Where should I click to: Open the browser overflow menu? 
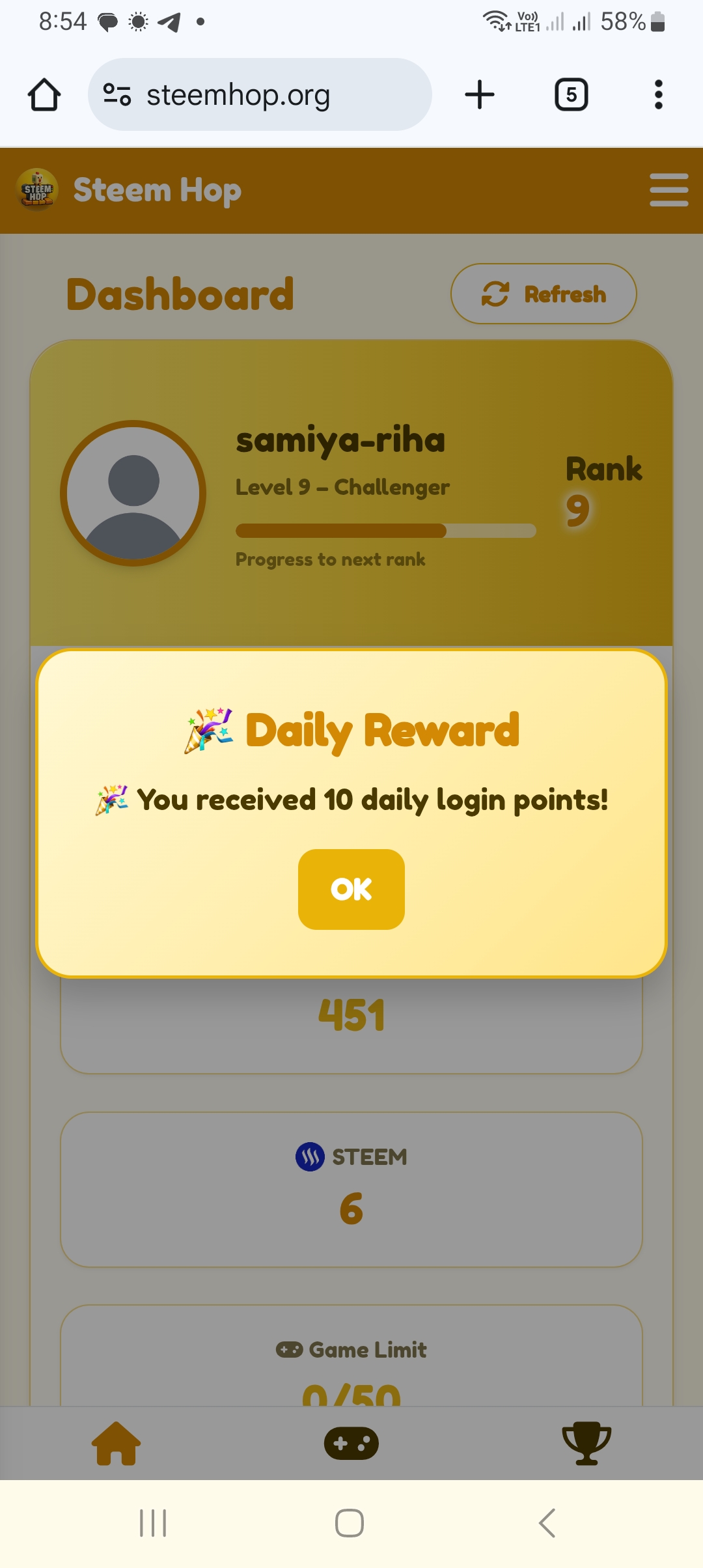pyautogui.click(x=658, y=95)
